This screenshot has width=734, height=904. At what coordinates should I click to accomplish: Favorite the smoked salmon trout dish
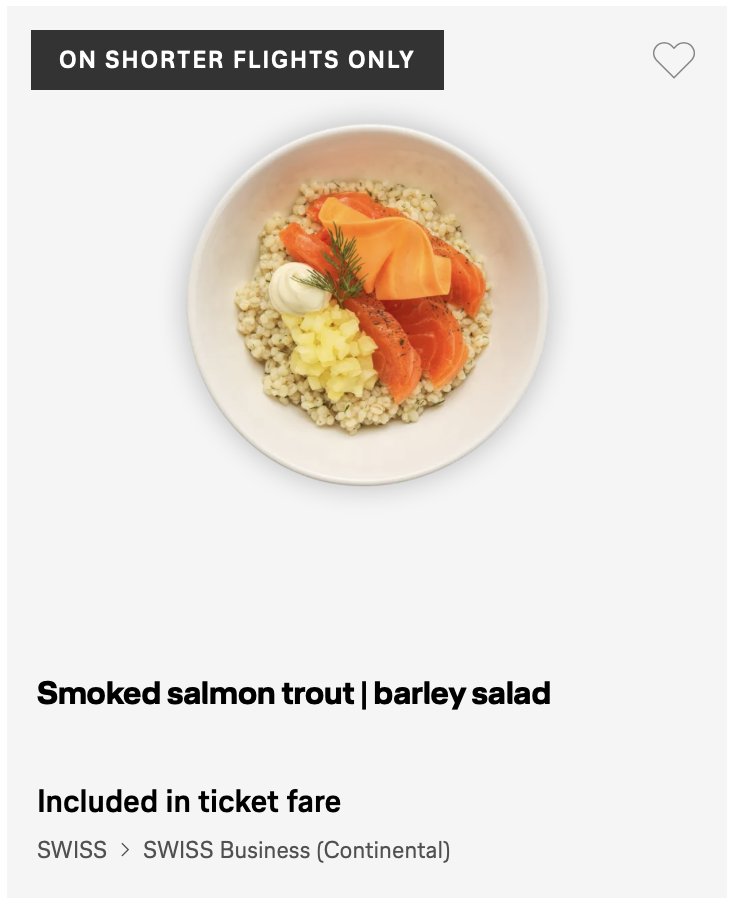click(x=673, y=60)
